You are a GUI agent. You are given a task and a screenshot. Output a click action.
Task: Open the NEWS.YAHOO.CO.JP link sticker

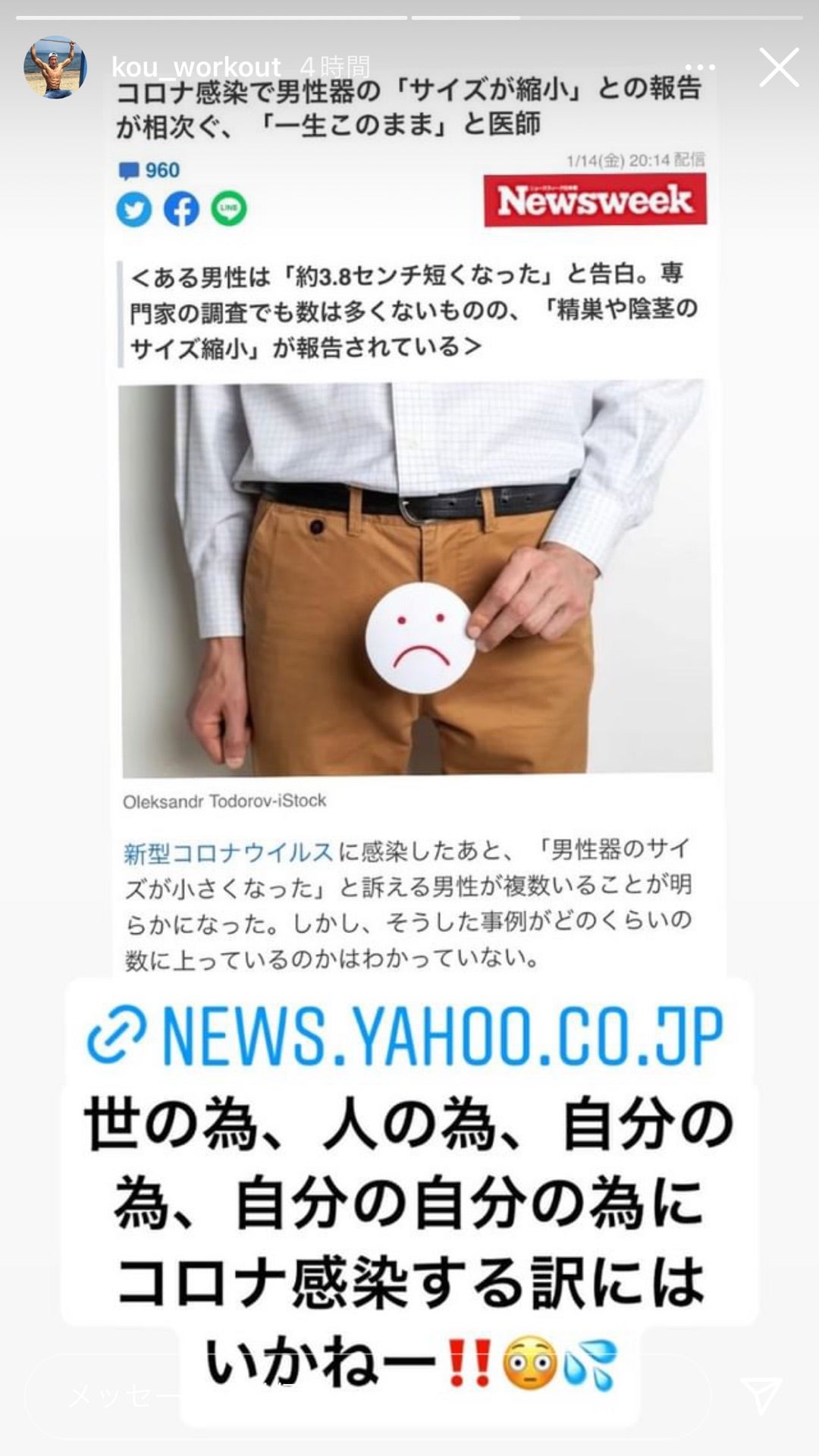pos(408,1034)
